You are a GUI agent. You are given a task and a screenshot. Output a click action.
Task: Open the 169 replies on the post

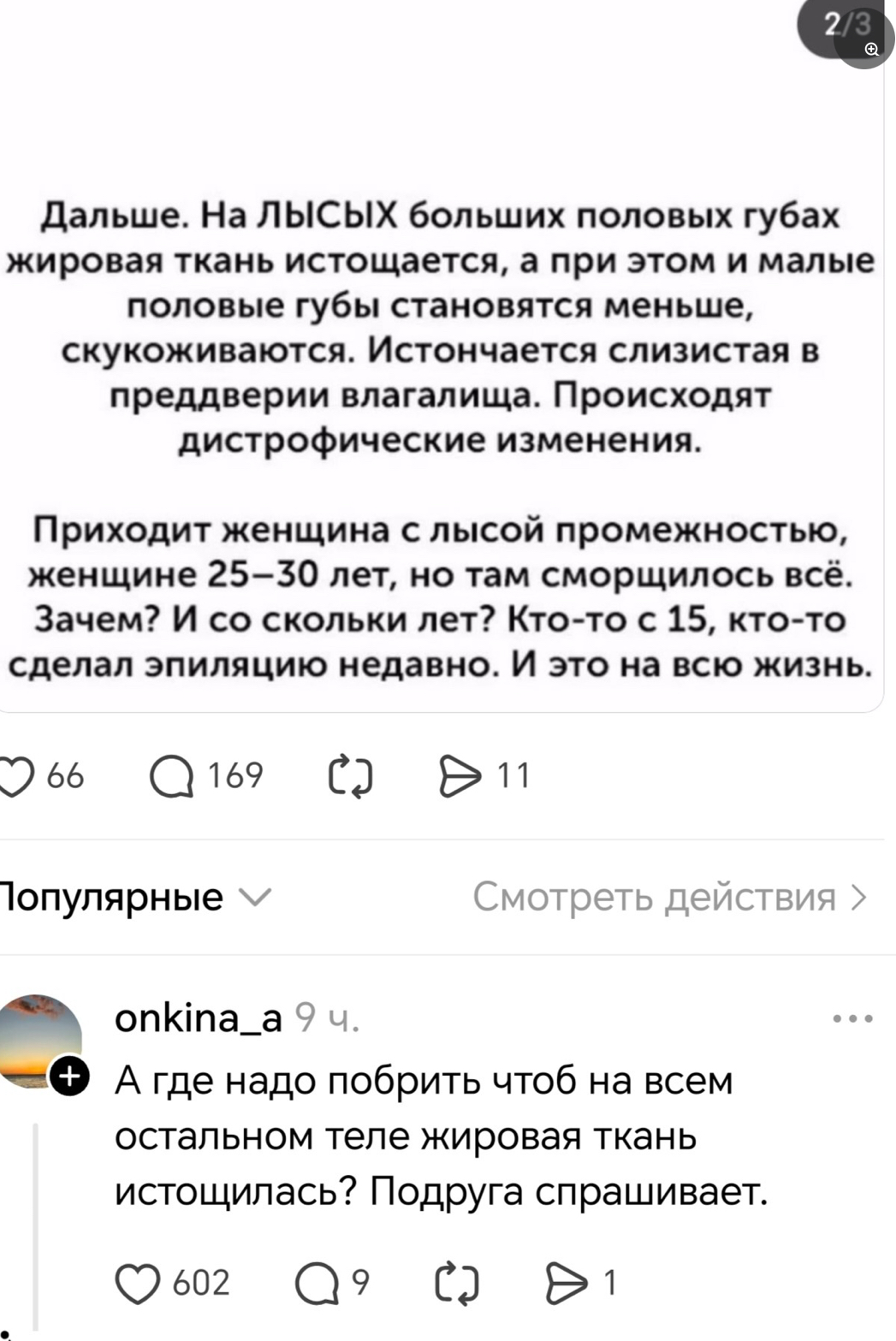click(172, 776)
